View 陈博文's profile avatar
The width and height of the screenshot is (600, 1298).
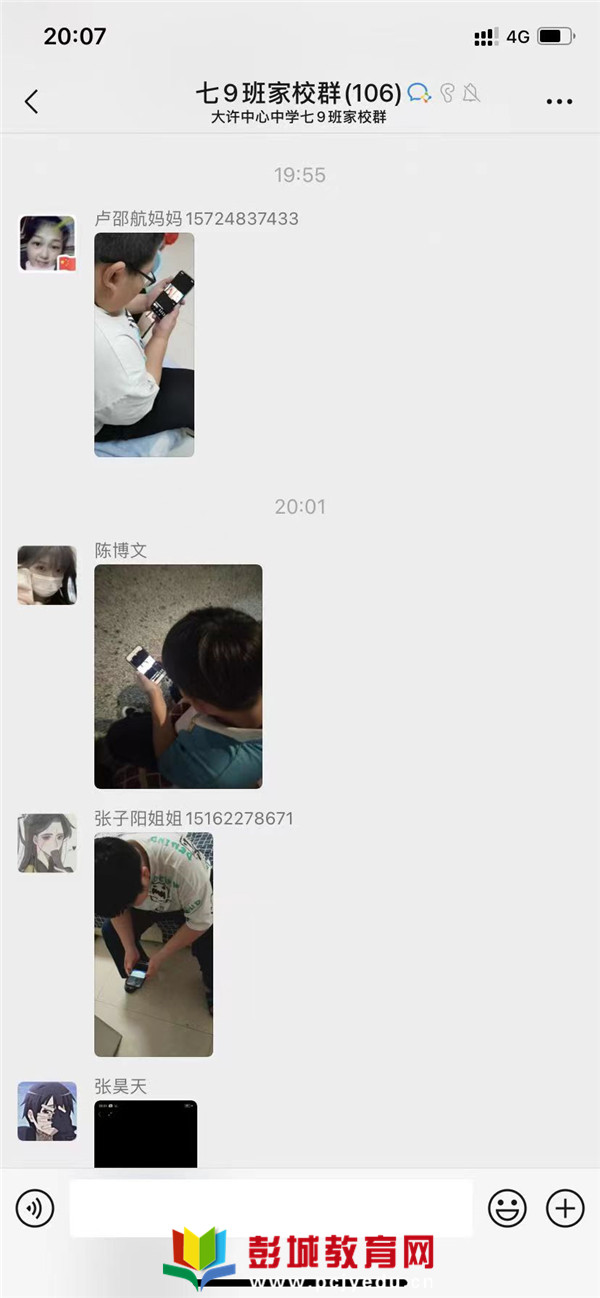(x=47, y=575)
